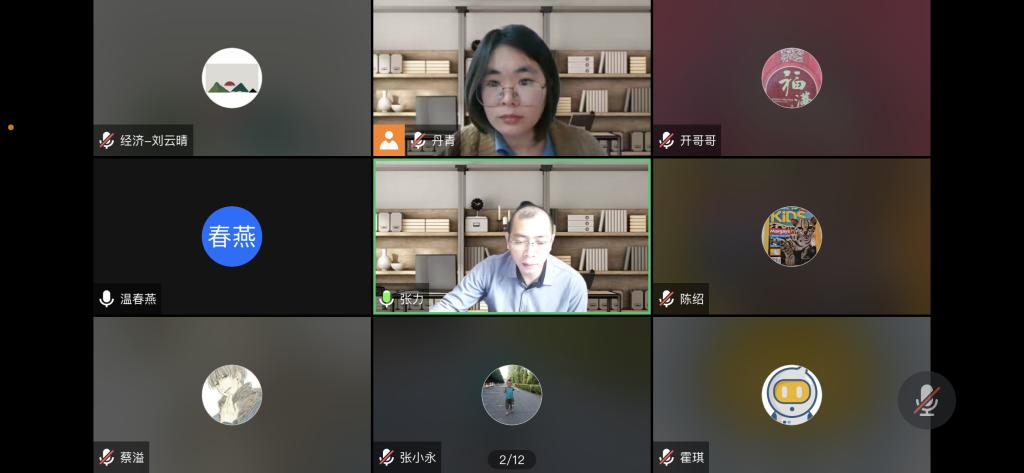Select 温春燕's participant tile
1024x473 pixels.
(x=232, y=236)
